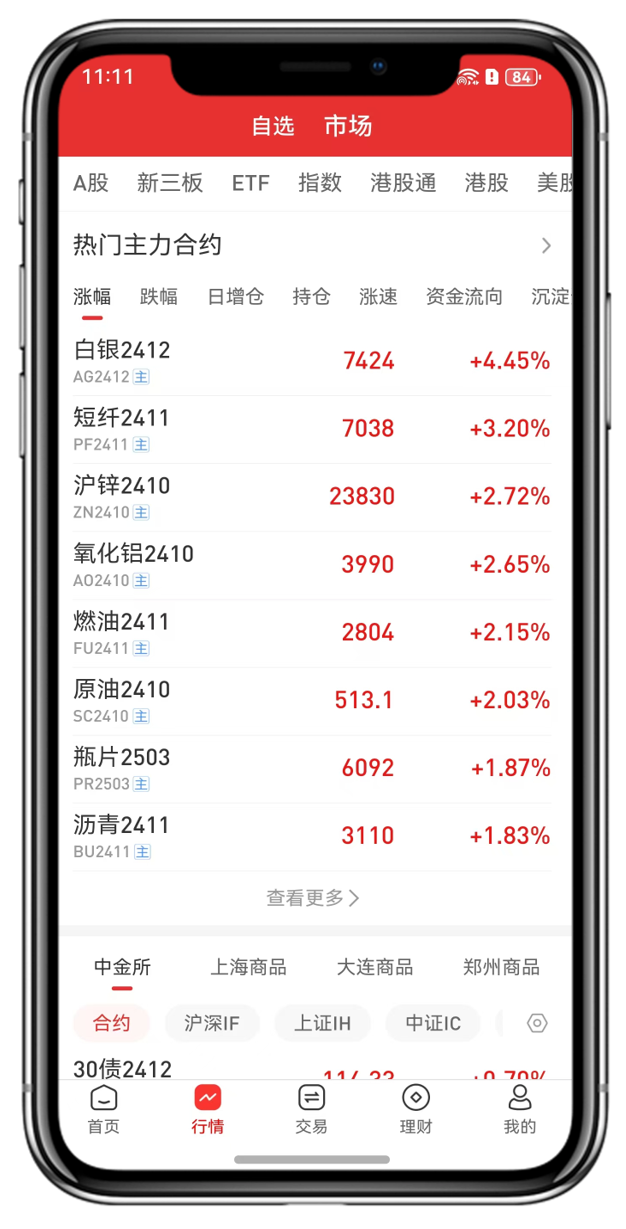Tap 查看更多 to see more contracts

pyautogui.click(x=313, y=898)
